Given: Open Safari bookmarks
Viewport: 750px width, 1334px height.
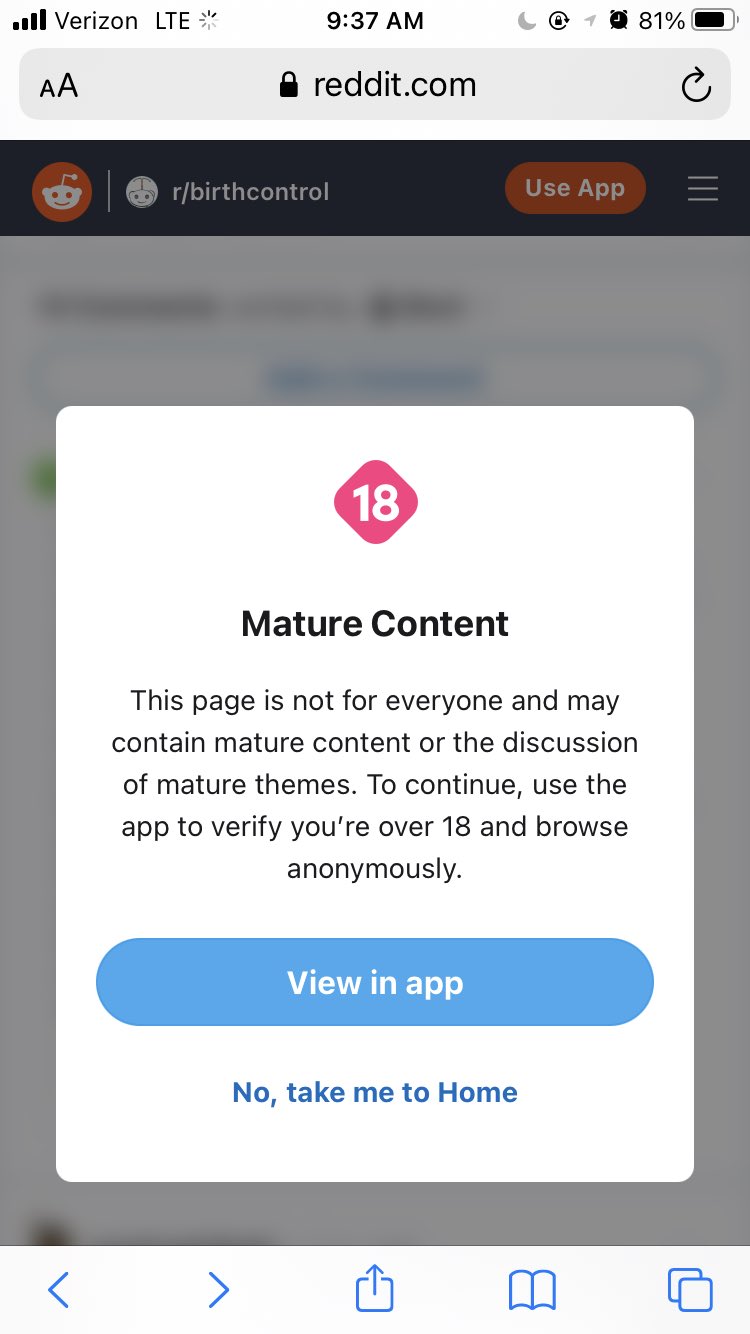Looking at the screenshot, I should 532,1290.
